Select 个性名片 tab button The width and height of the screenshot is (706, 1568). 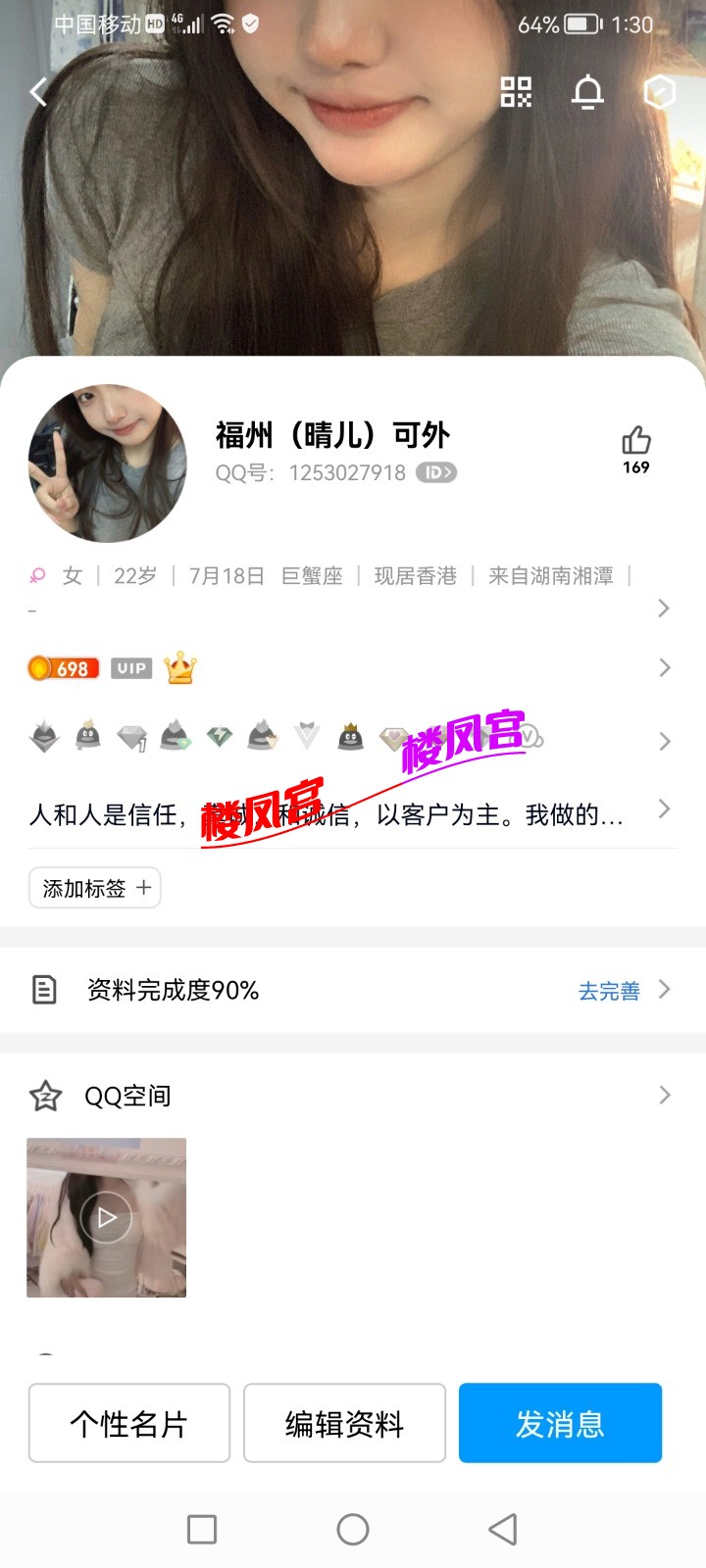(128, 1423)
